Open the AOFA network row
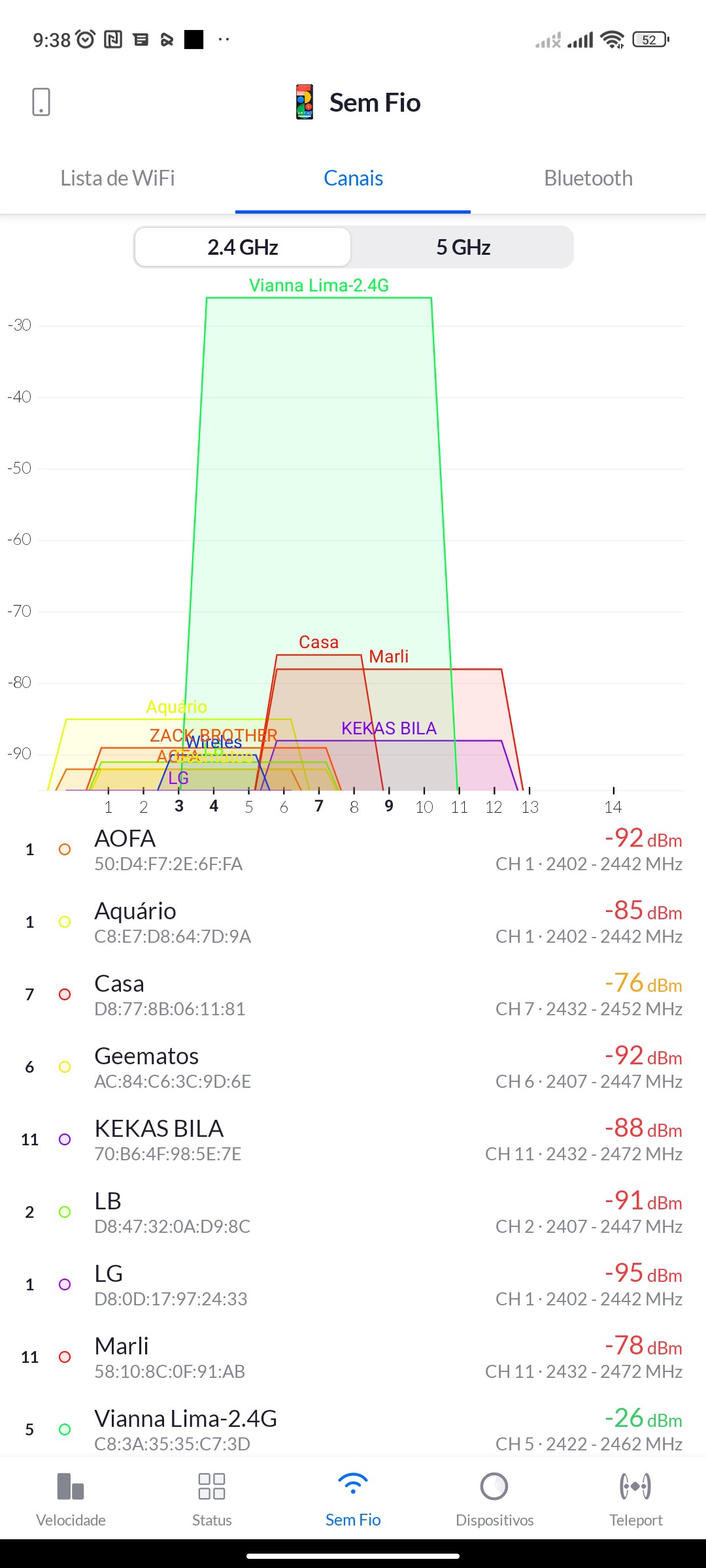This screenshot has height=1568, width=706. [x=353, y=849]
